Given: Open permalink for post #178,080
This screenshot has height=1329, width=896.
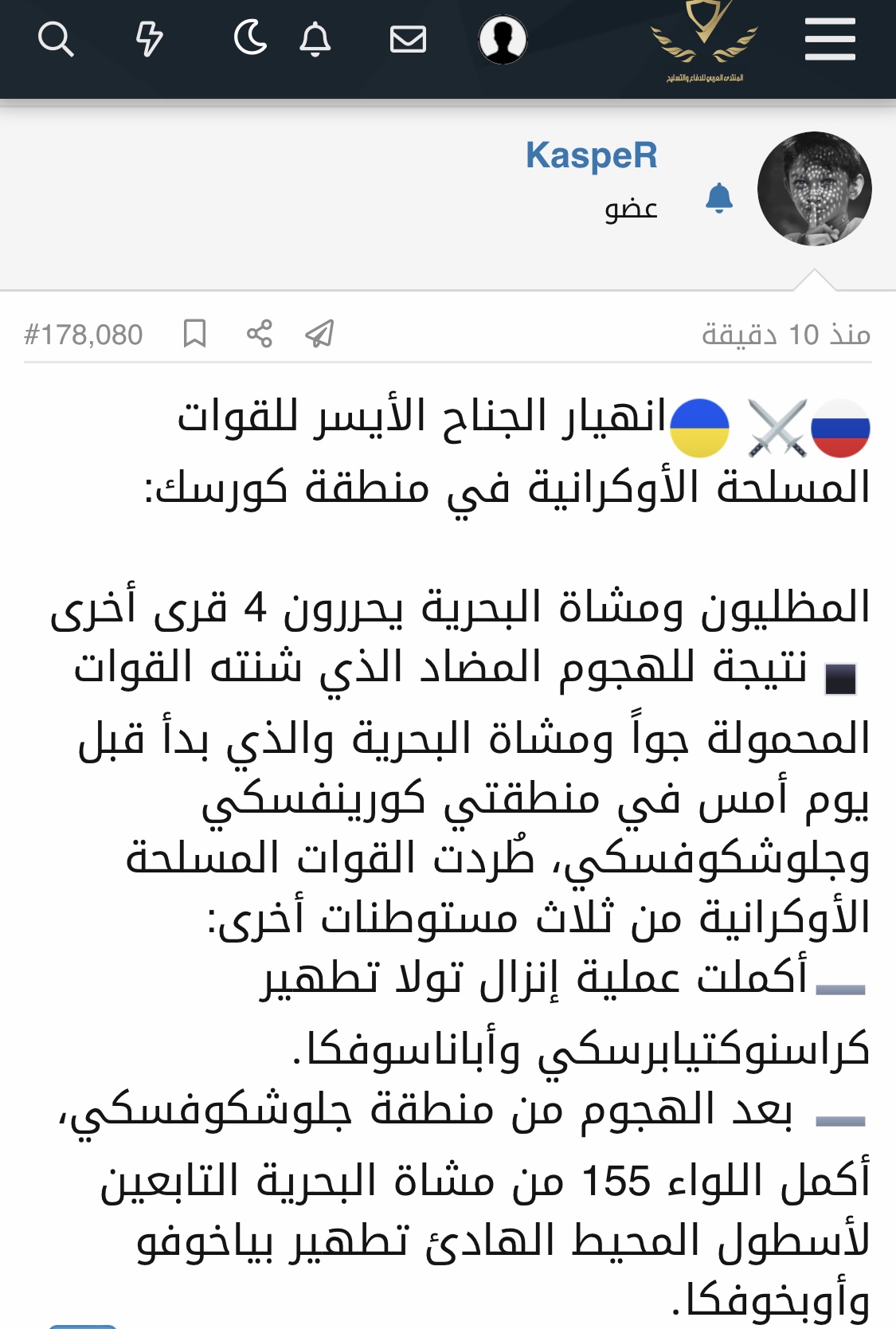Looking at the screenshot, I should (x=83, y=335).
